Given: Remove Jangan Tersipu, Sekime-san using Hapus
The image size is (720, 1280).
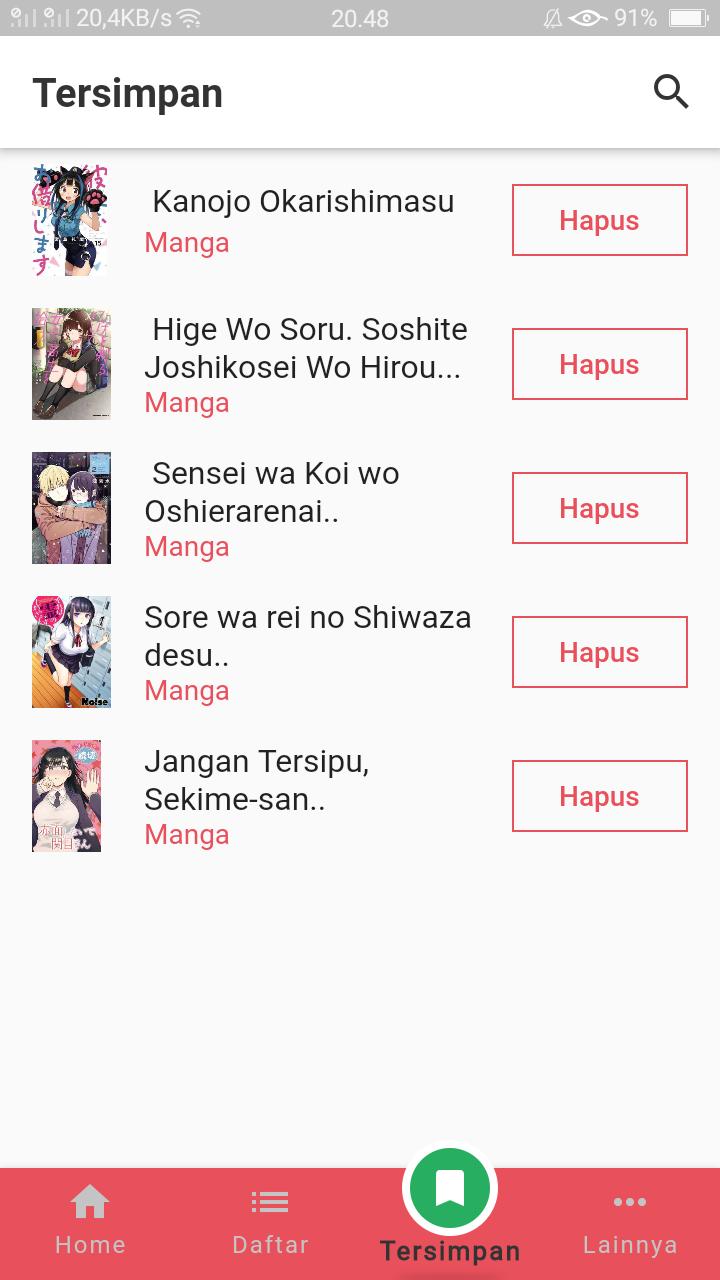Looking at the screenshot, I should click(599, 796).
